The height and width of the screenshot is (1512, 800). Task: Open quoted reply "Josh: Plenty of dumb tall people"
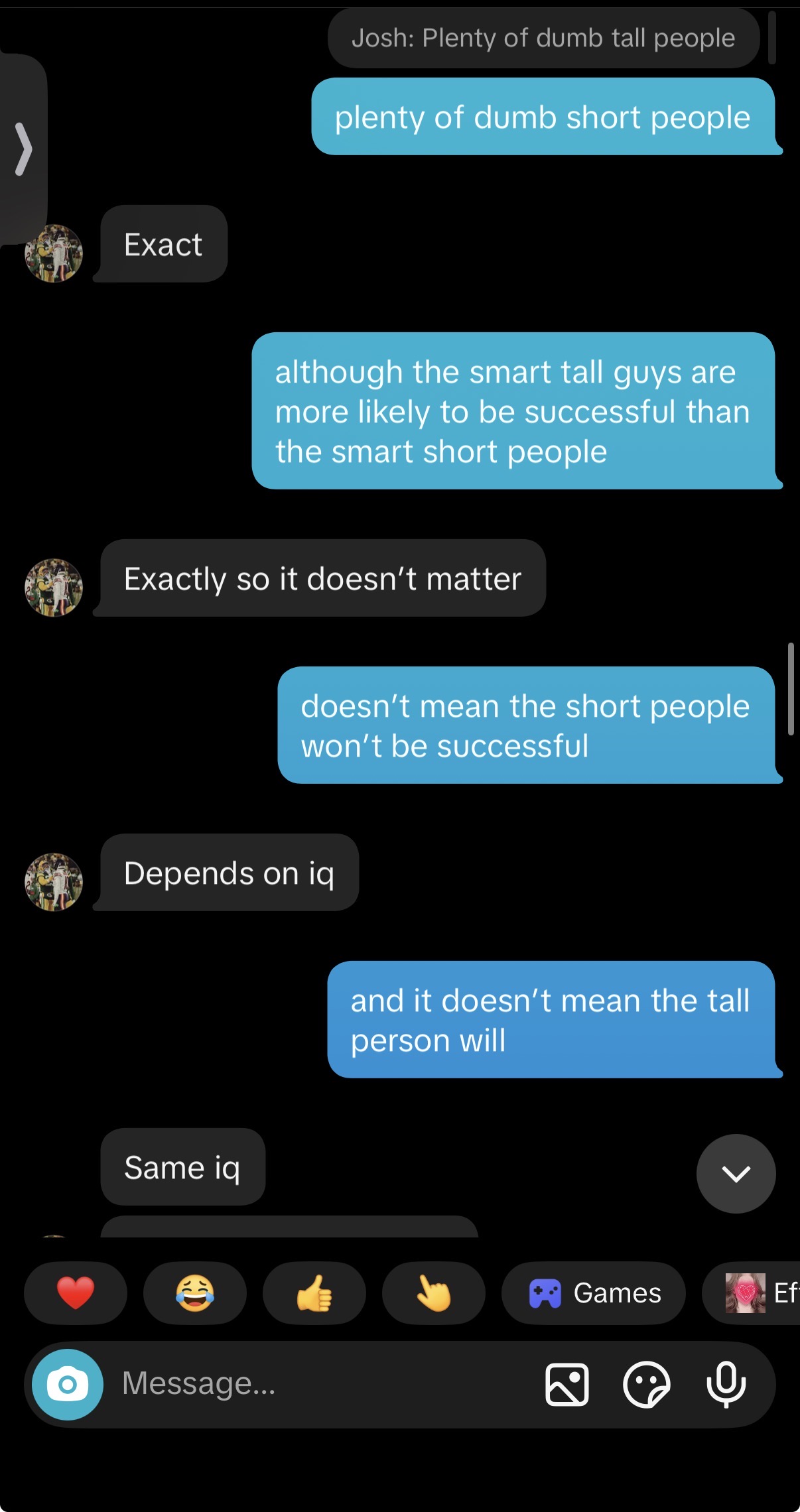click(x=543, y=38)
